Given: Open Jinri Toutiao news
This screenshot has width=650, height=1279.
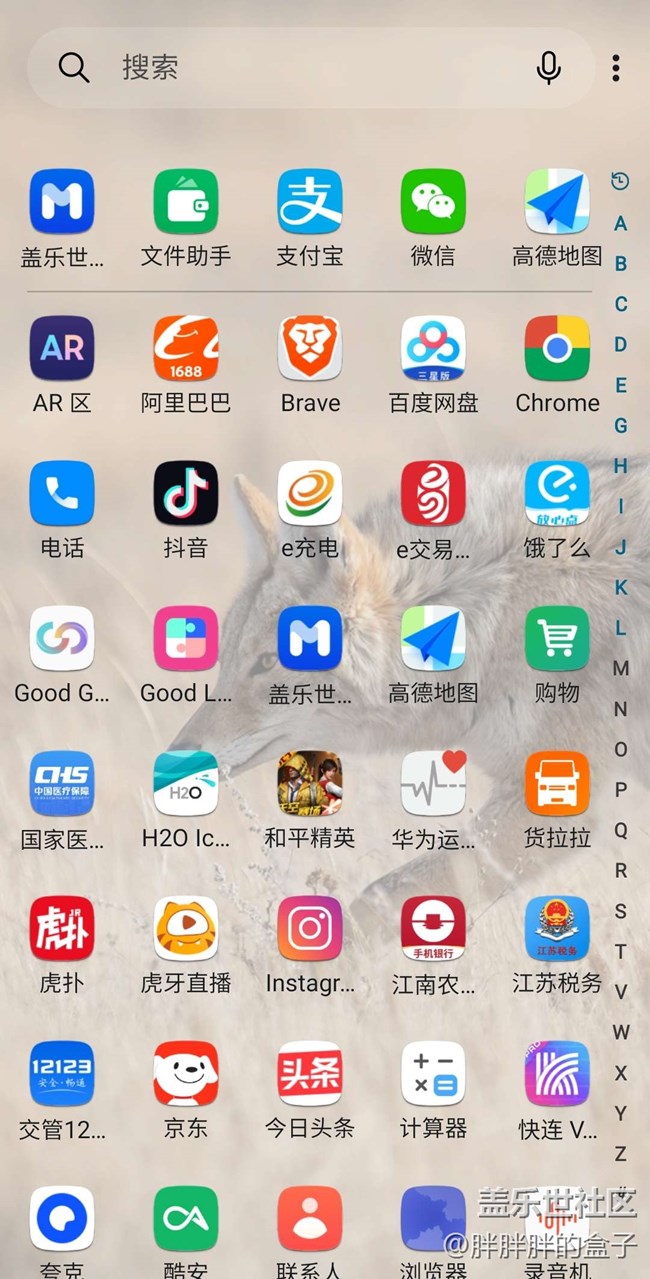Looking at the screenshot, I should coord(309,1074).
